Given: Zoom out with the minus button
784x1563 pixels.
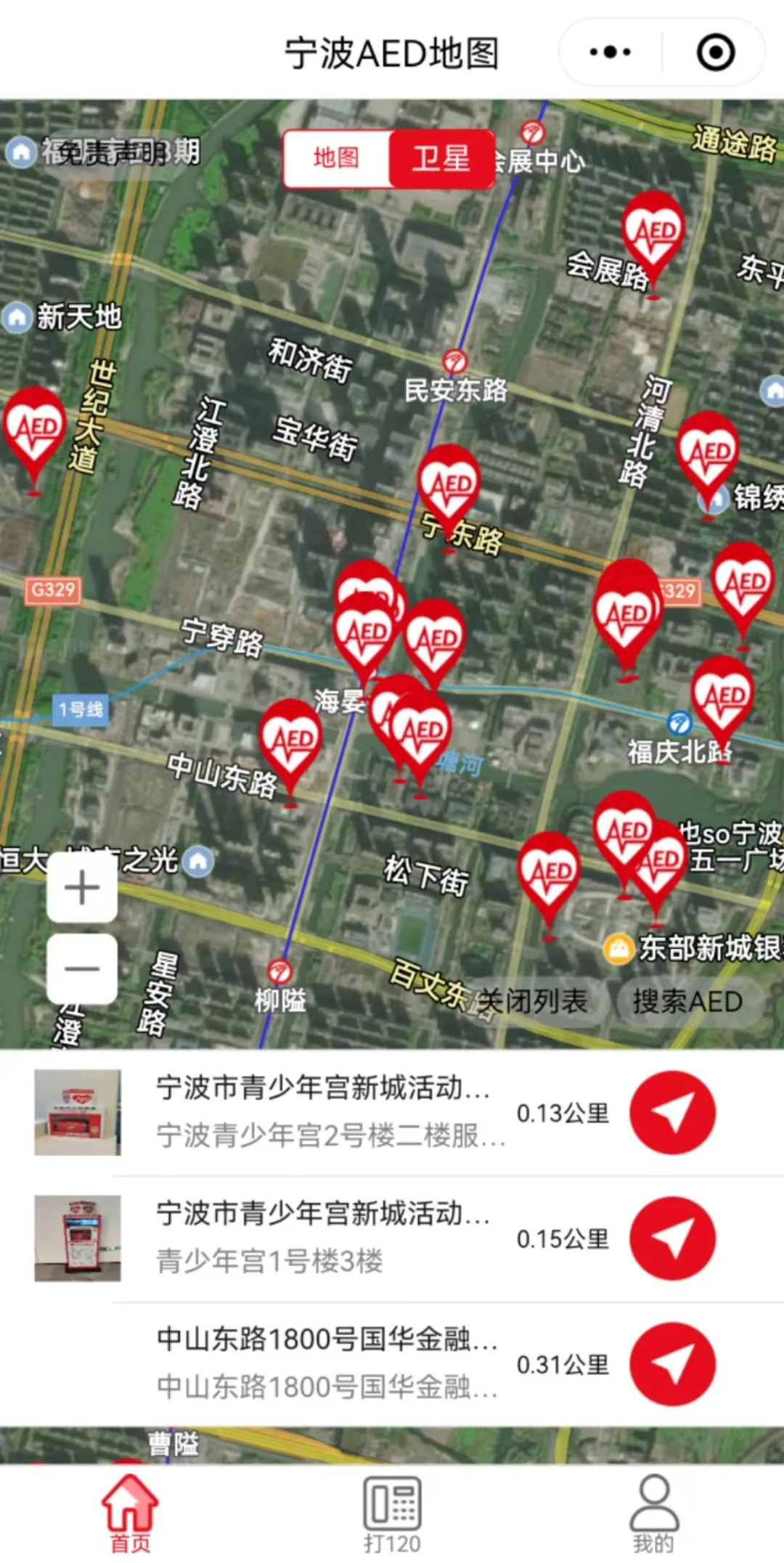Looking at the screenshot, I should (82, 968).
